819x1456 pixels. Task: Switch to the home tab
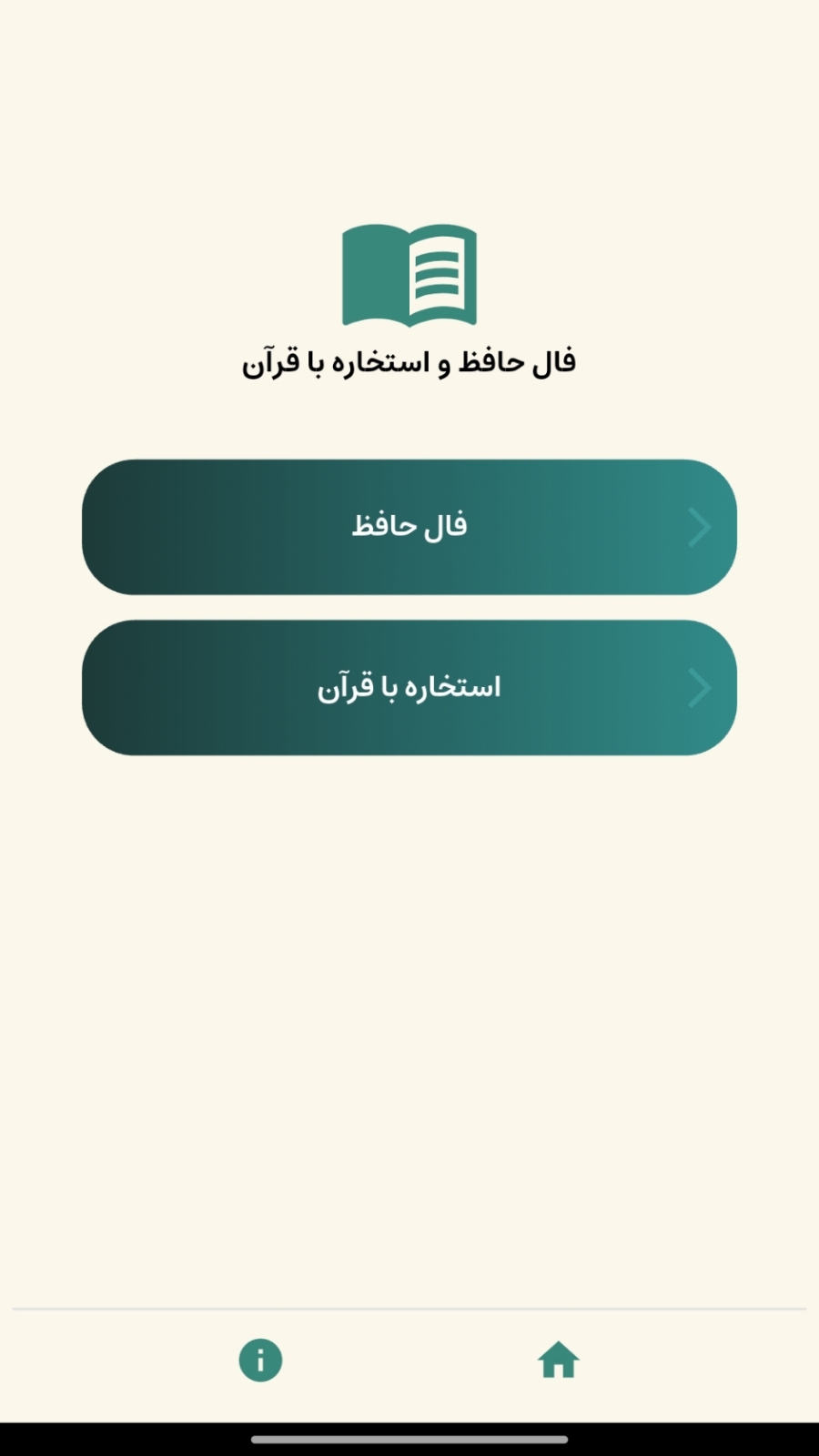[558, 1361]
